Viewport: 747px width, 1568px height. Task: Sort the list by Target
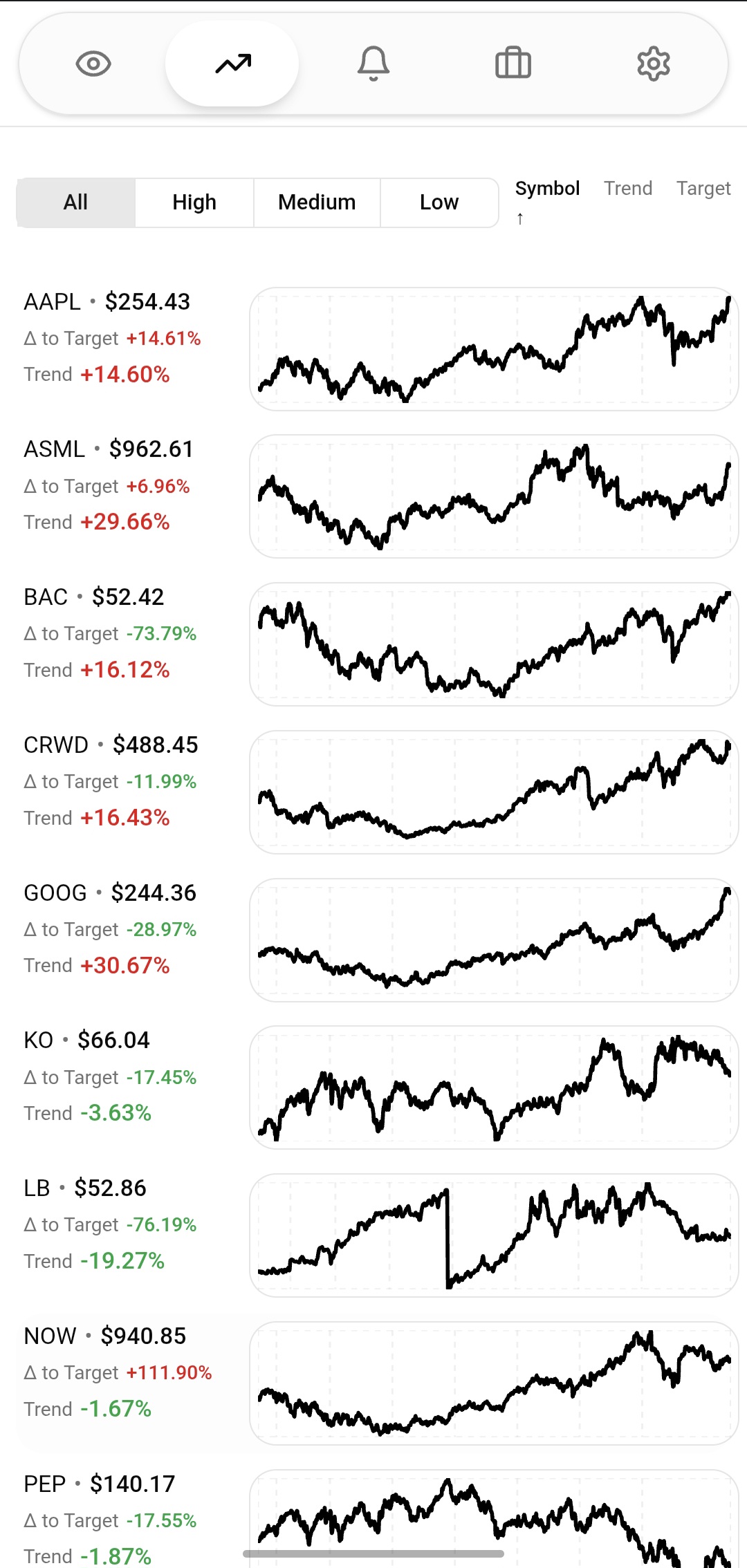703,189
